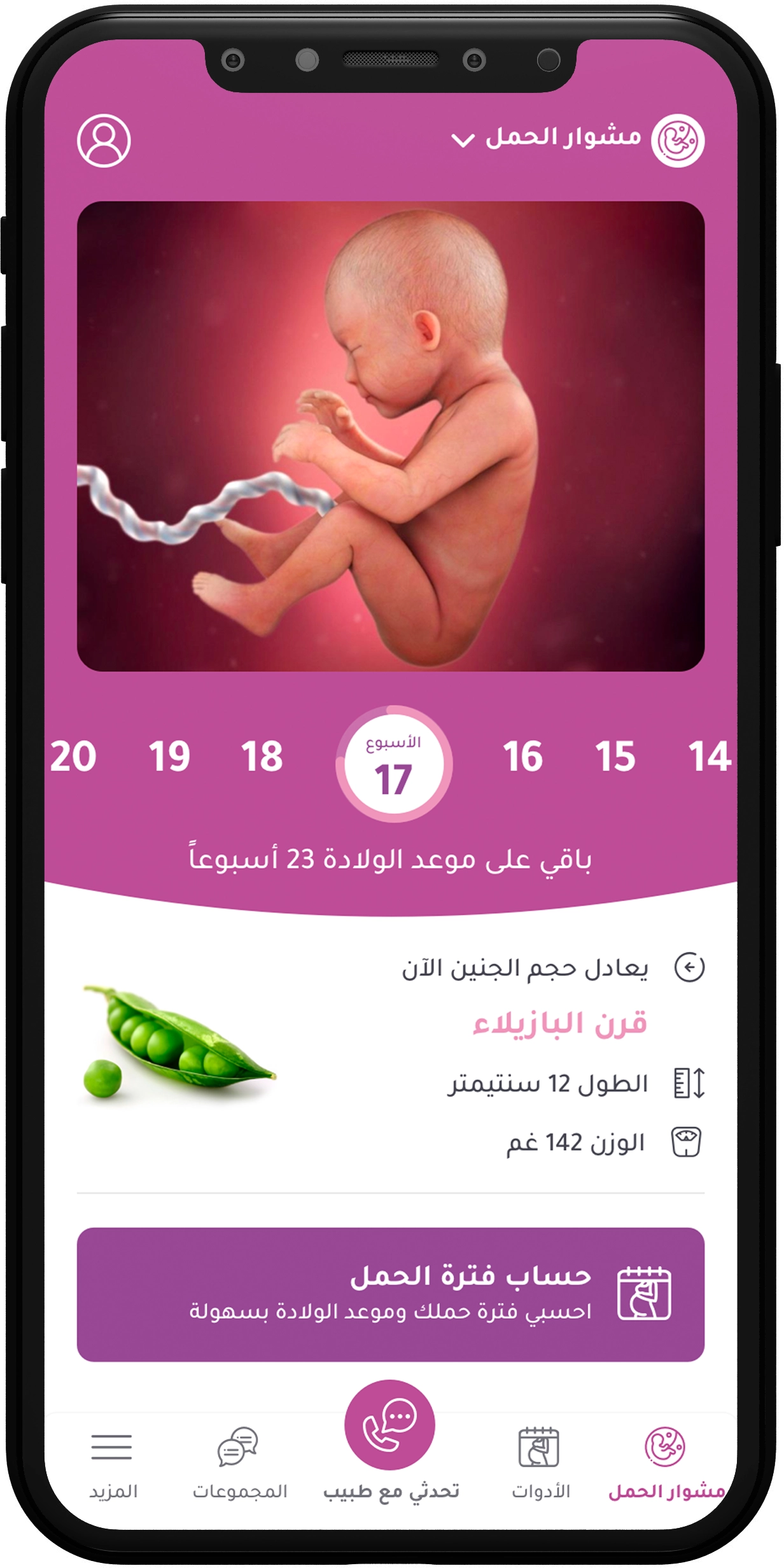Open the user profile icon
This screenshot has width=784, height=1568.
(104, 141)
